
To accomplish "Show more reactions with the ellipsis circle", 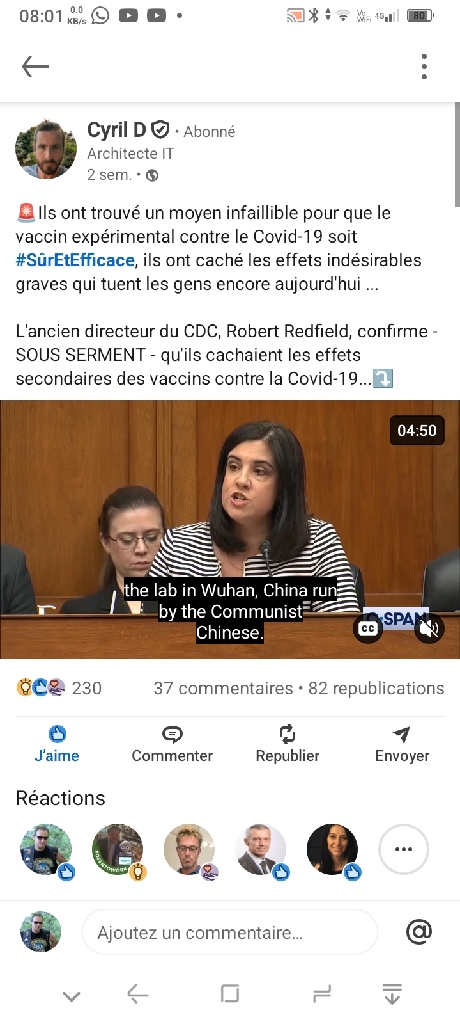I will click(x=404, y=849).
